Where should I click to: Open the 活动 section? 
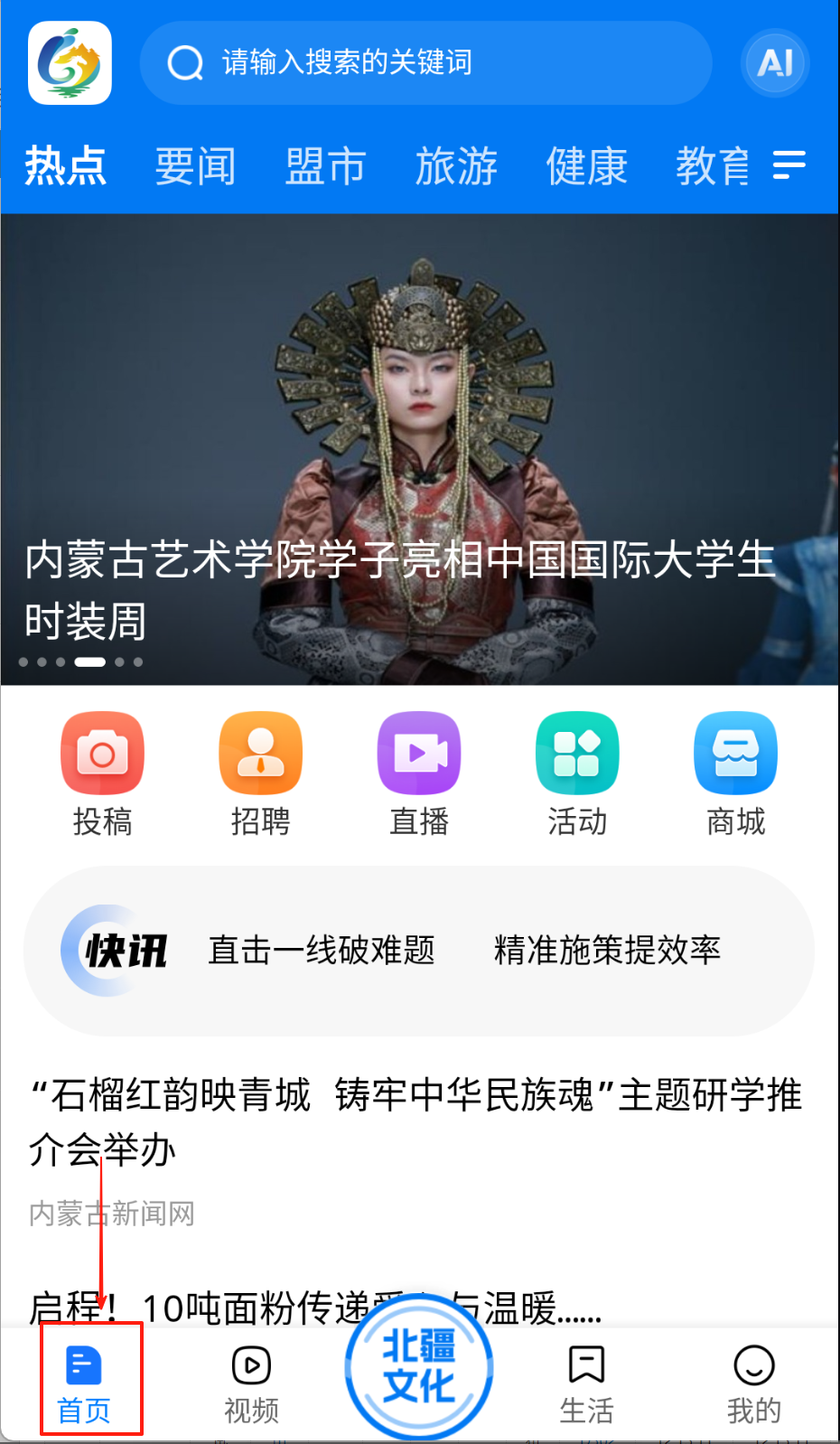click(x=577, y=774)
